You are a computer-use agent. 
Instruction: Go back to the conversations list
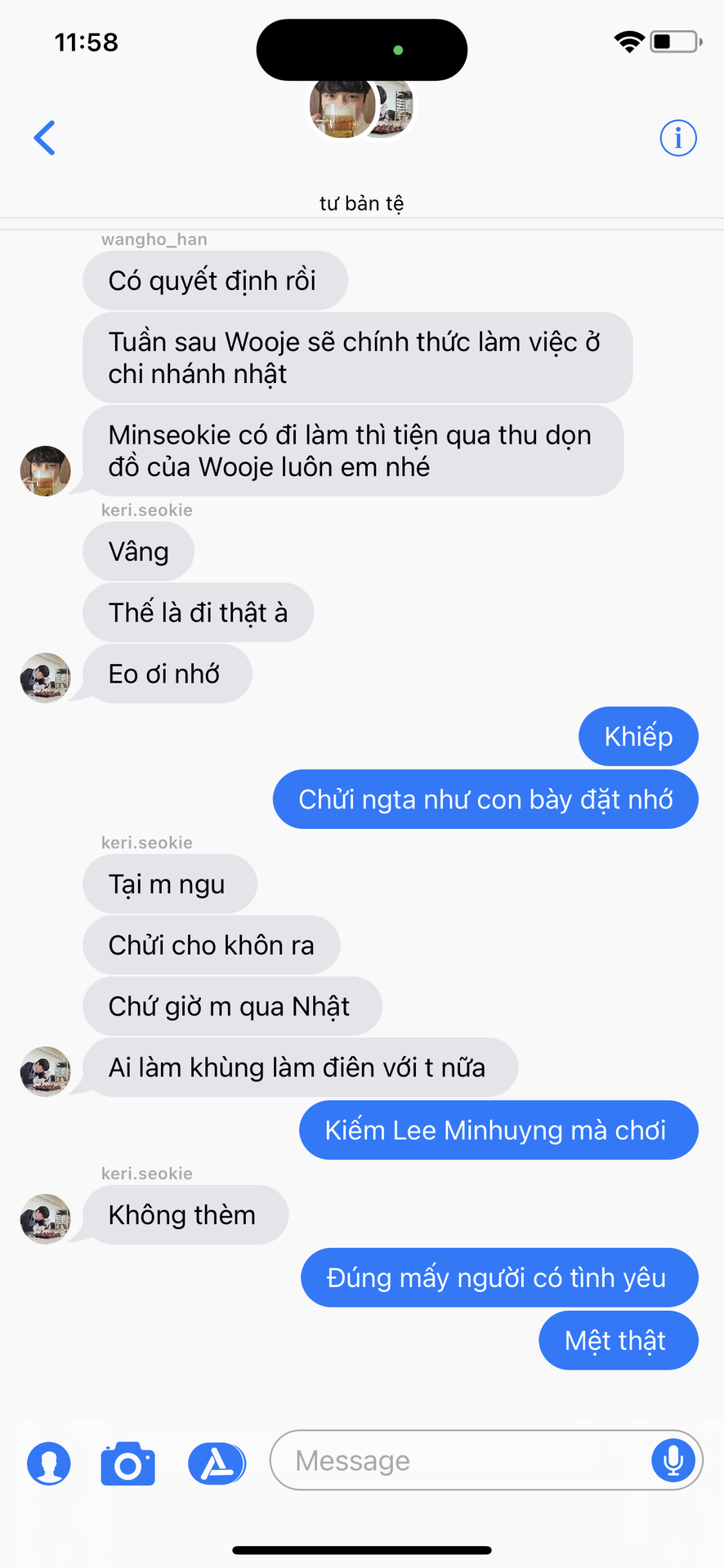(45, 138)
